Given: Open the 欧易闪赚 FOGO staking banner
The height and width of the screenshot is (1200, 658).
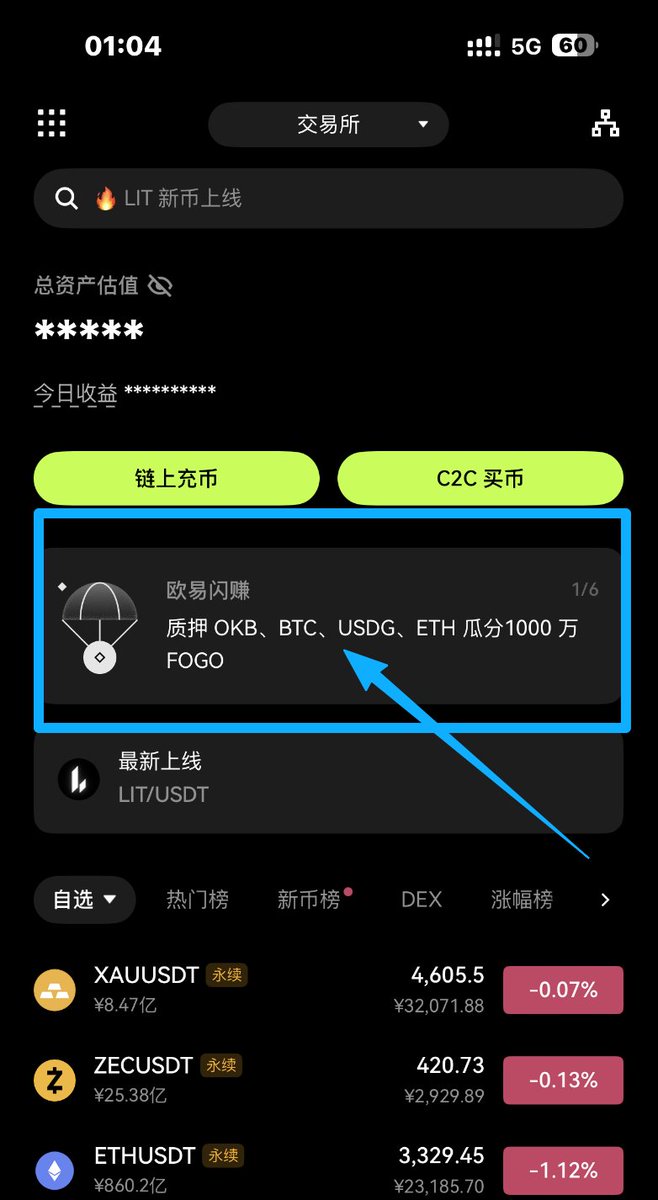Looking at the screenshot, I should (x=328, y=626).
